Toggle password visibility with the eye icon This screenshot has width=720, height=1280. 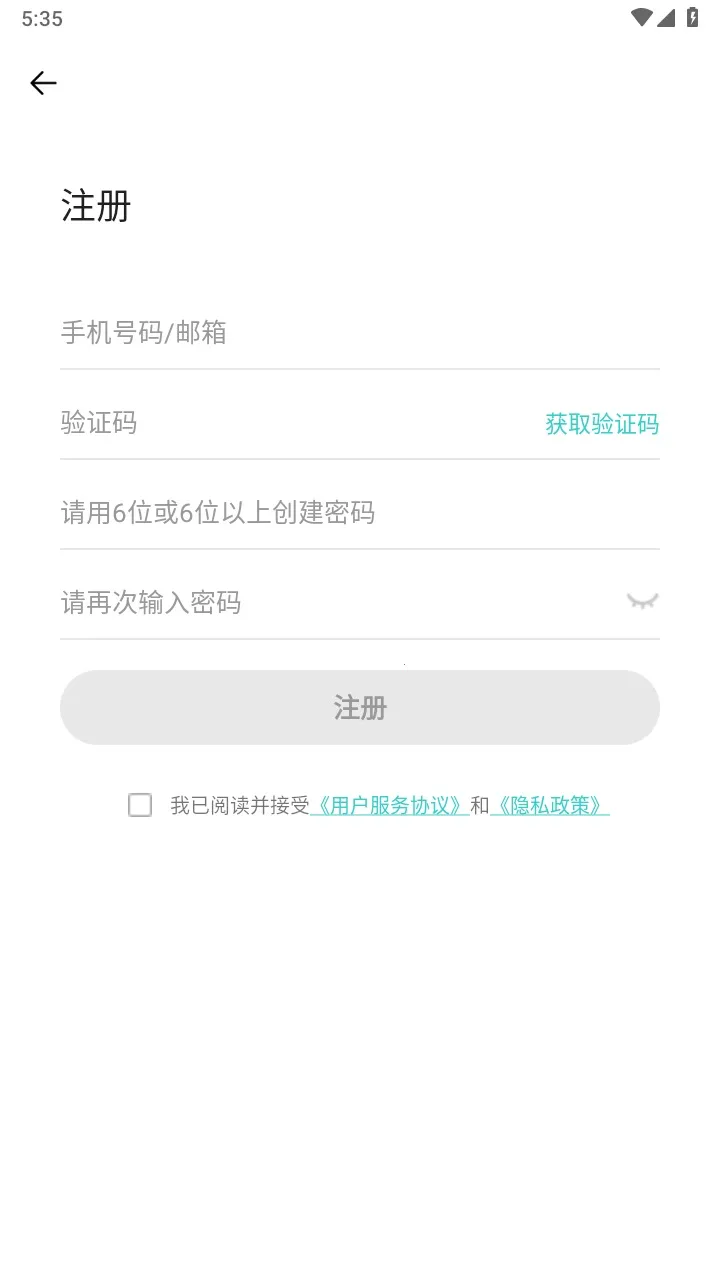(643, 601)
